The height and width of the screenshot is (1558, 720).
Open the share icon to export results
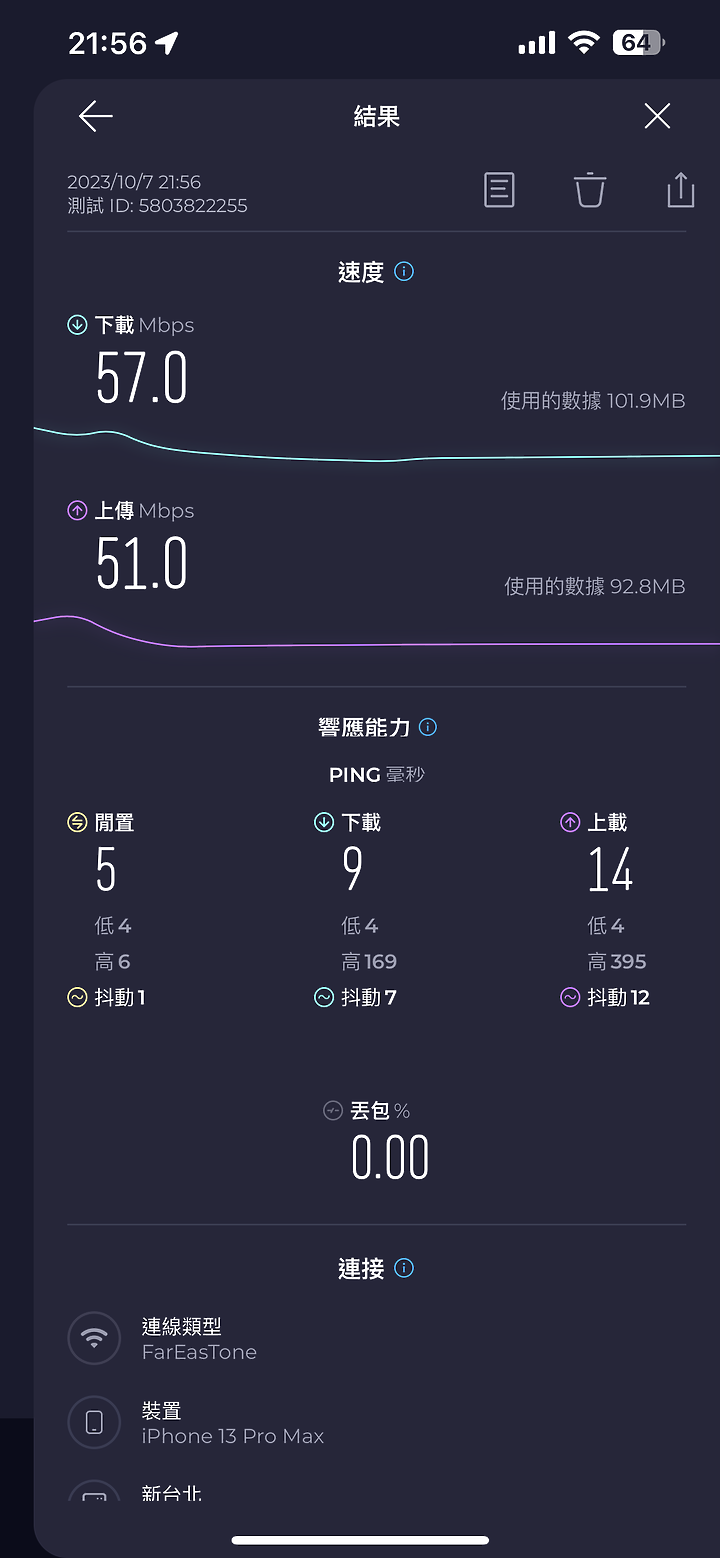coord(680,189)
